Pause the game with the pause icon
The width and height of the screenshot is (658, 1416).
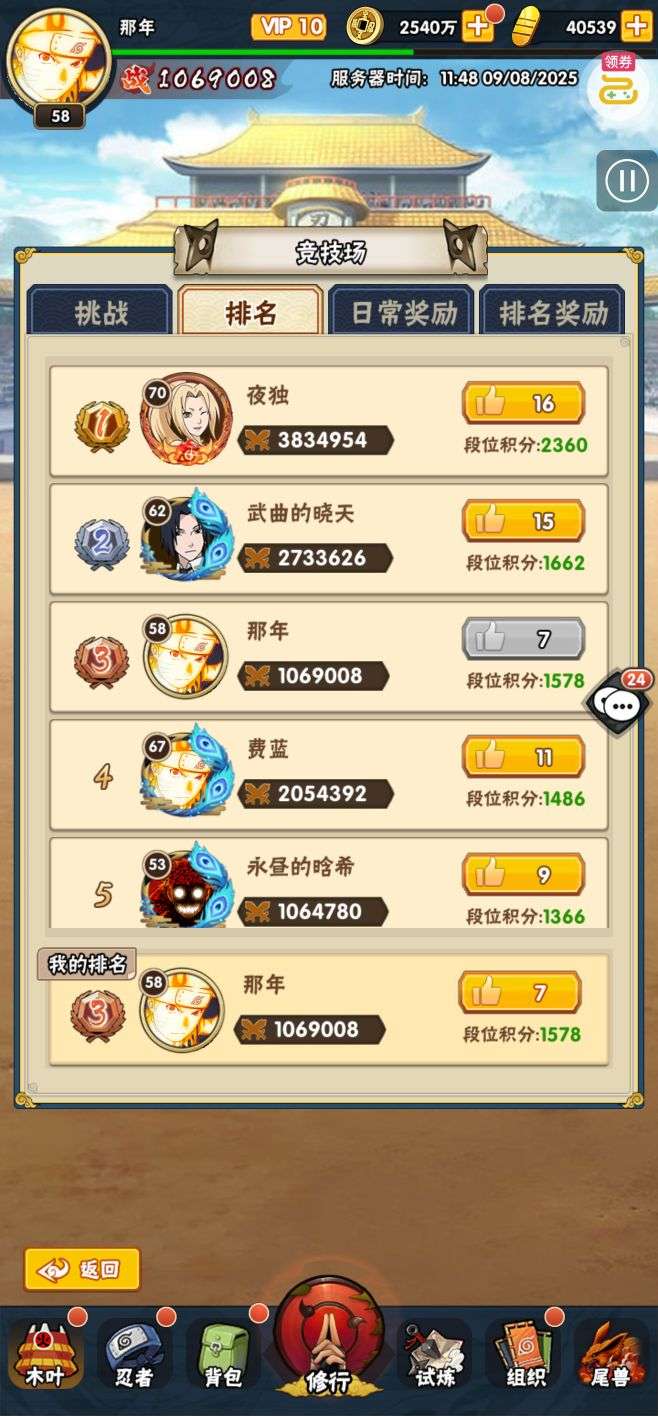[627, 181]
